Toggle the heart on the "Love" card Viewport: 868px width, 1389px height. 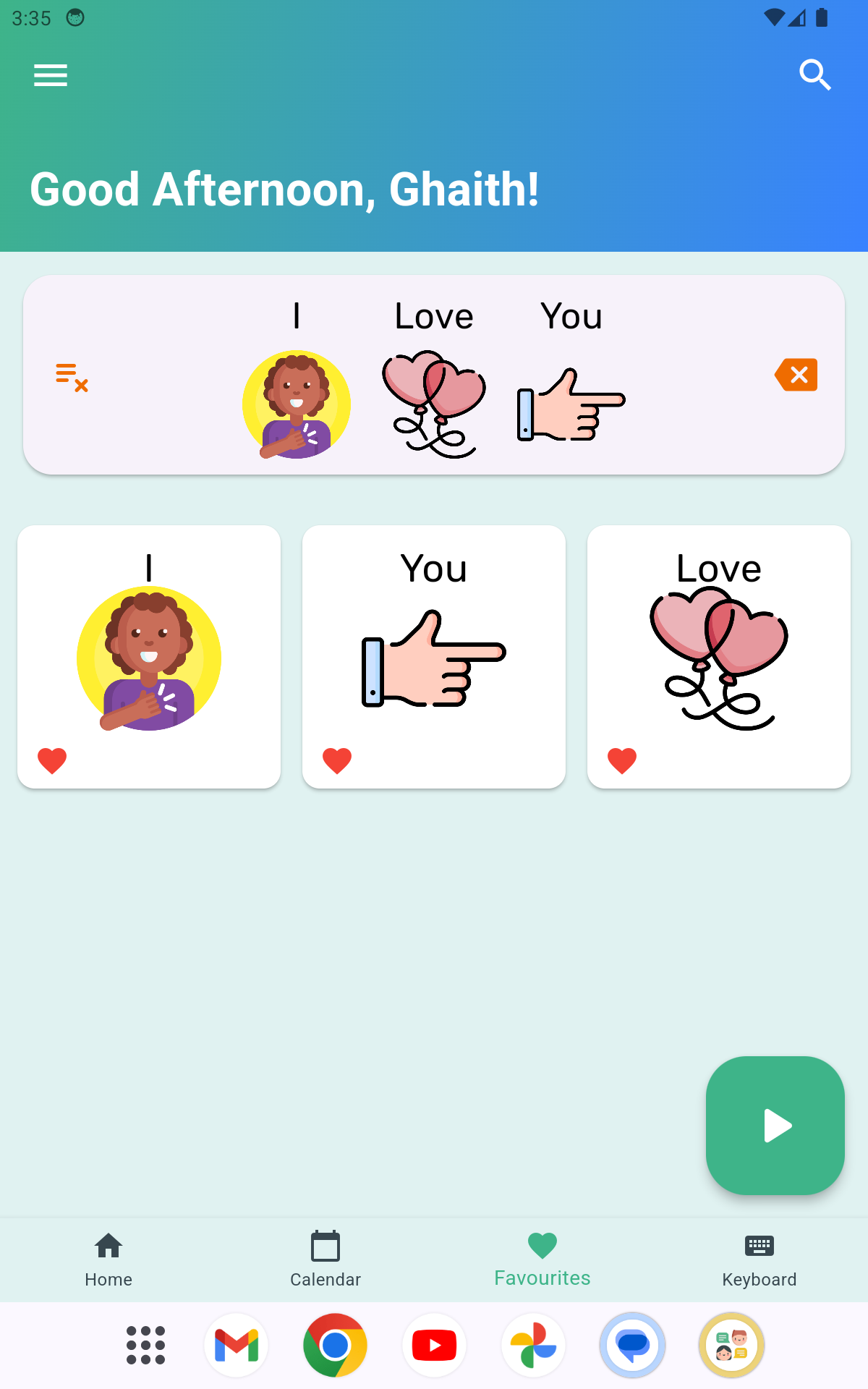622,760
